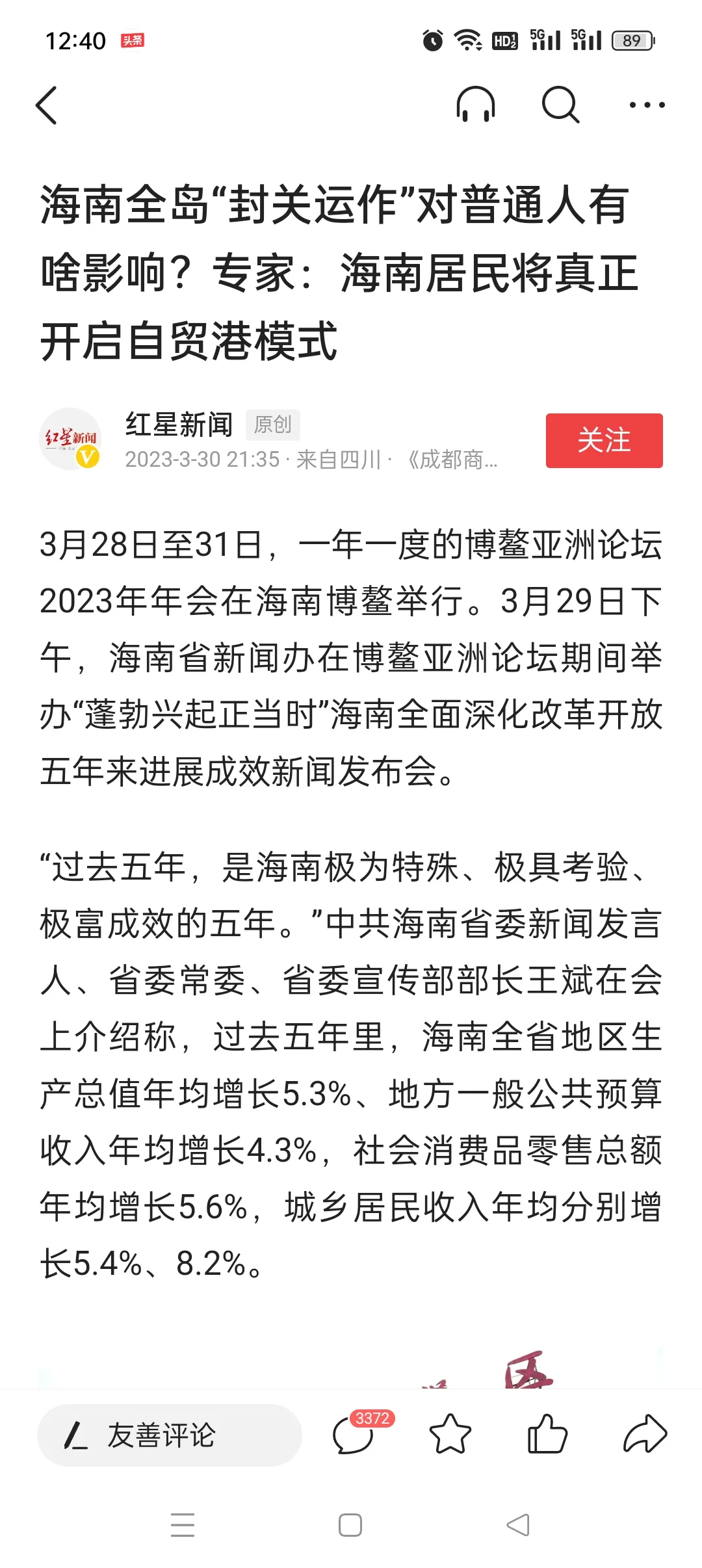Open the 红星新闻 author avatar

point(70,439)
